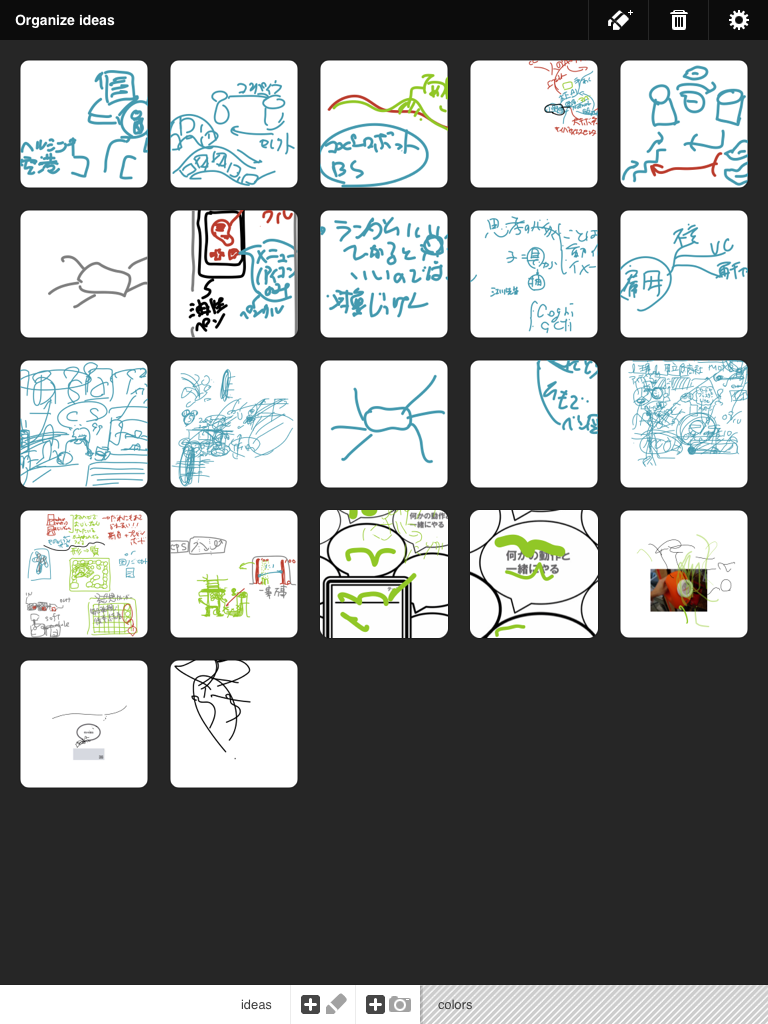Tap the trash can icon
The height and width of the screenshot is (1024, 768).
coord(679,20)
